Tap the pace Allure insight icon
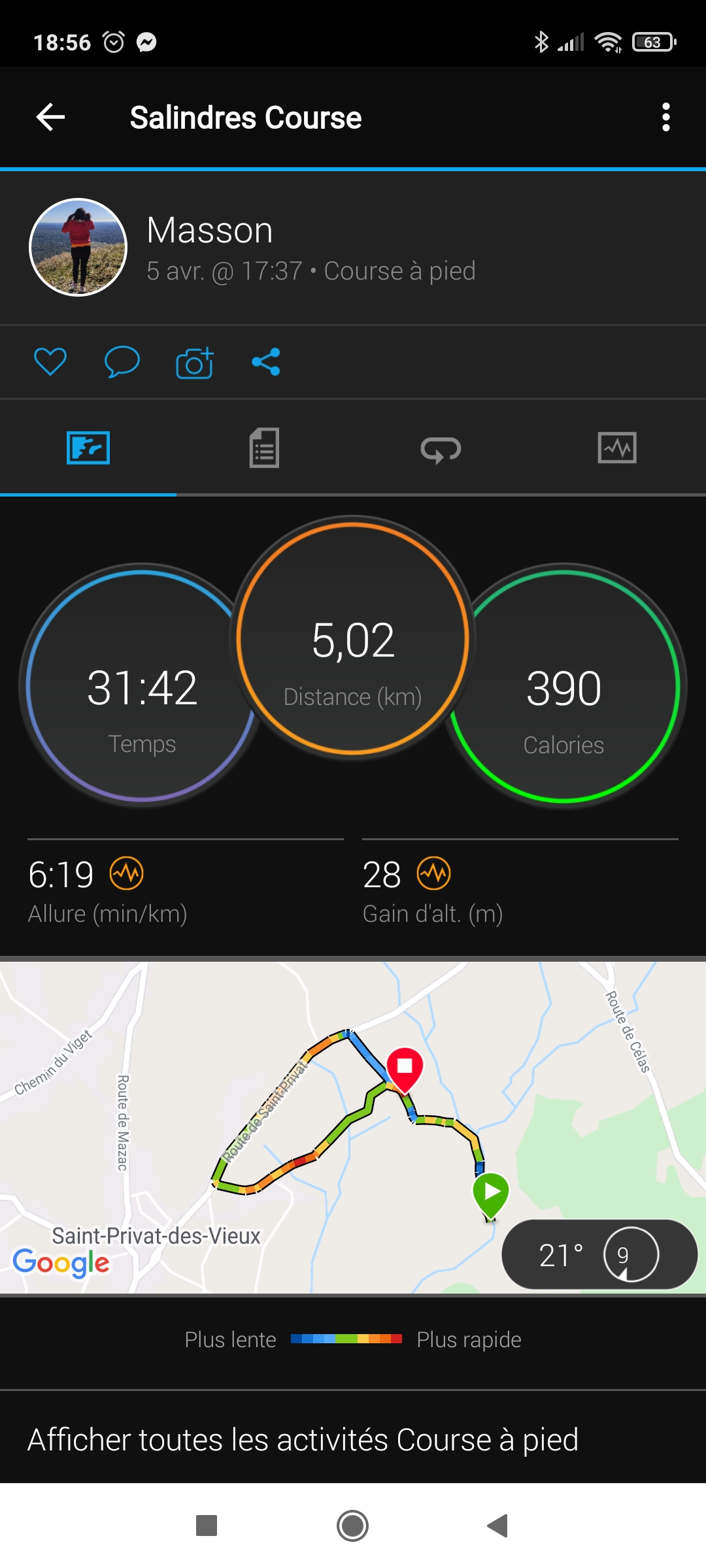 (x=127, y=874)
